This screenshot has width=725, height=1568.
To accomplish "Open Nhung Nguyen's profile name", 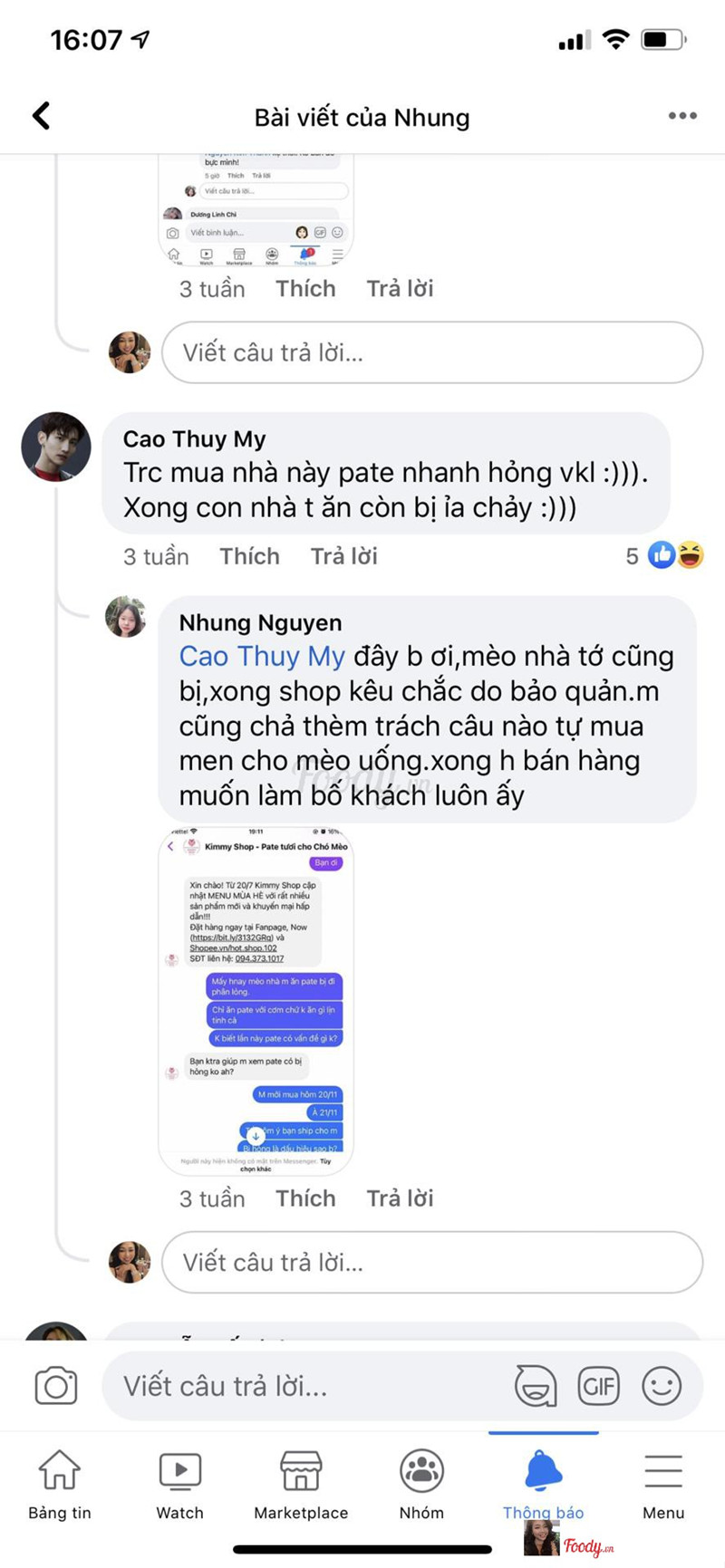I will (260, 622).
